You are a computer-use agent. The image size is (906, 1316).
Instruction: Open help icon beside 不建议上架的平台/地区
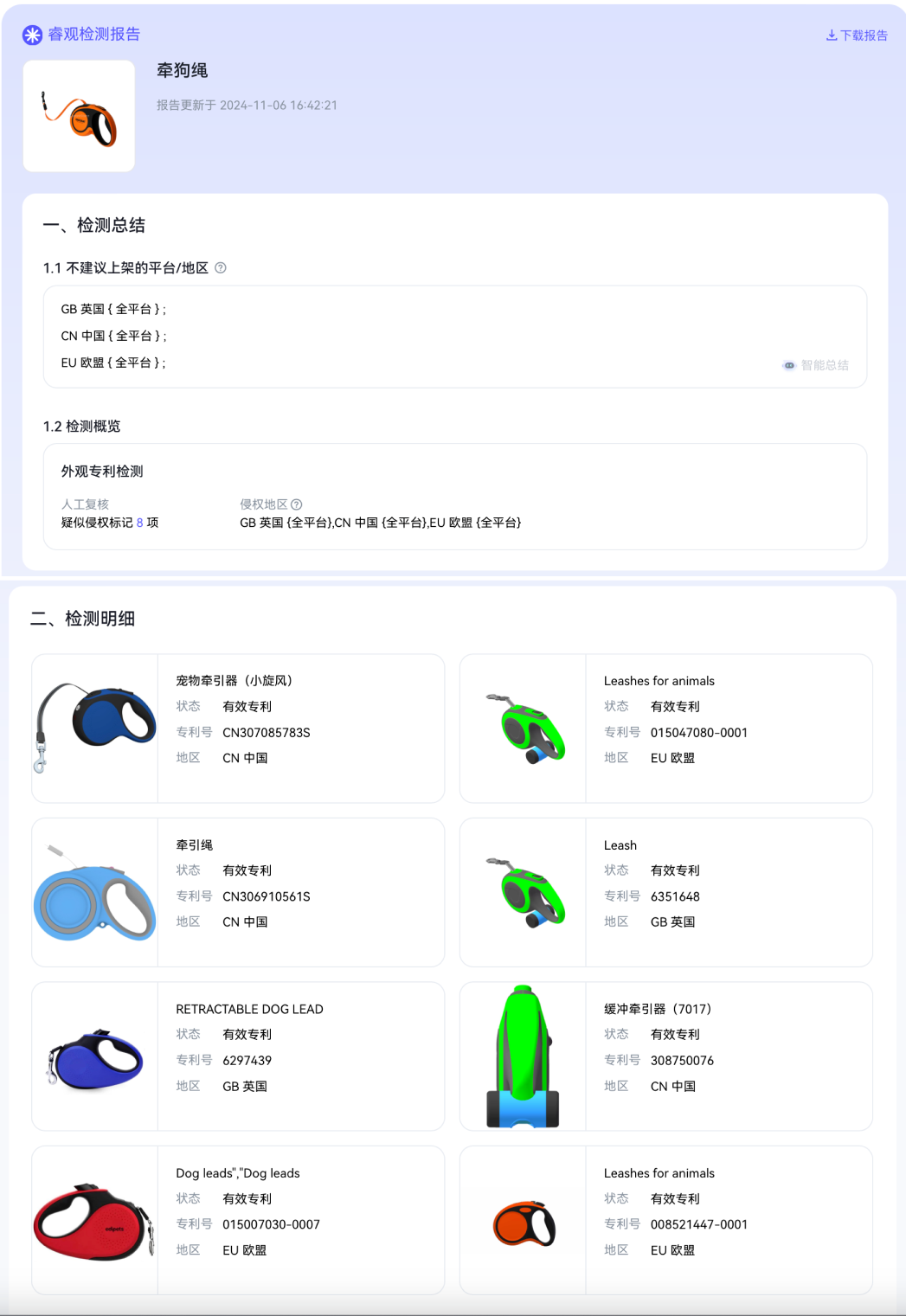tap(221, 268)
